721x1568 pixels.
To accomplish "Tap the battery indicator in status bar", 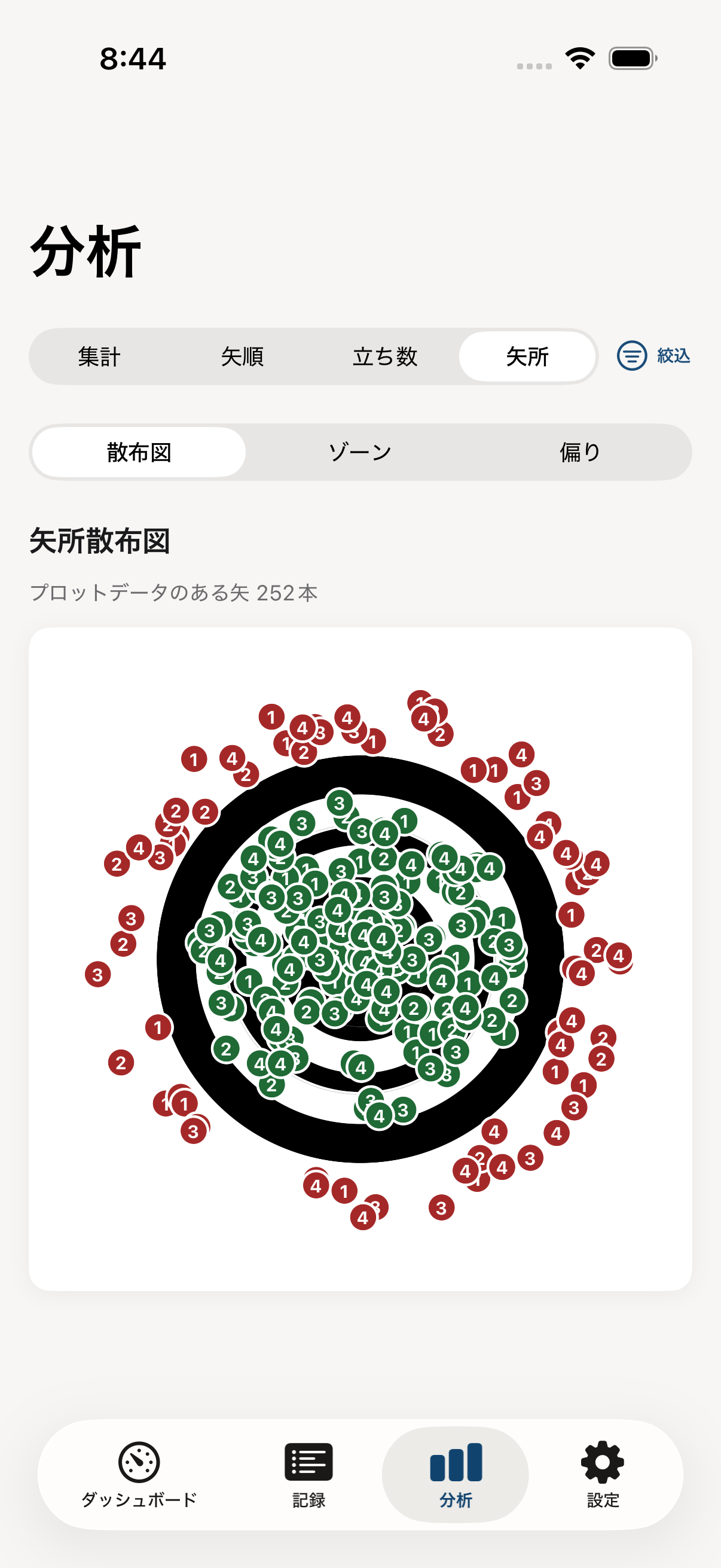I will click(x=630, y=57).
